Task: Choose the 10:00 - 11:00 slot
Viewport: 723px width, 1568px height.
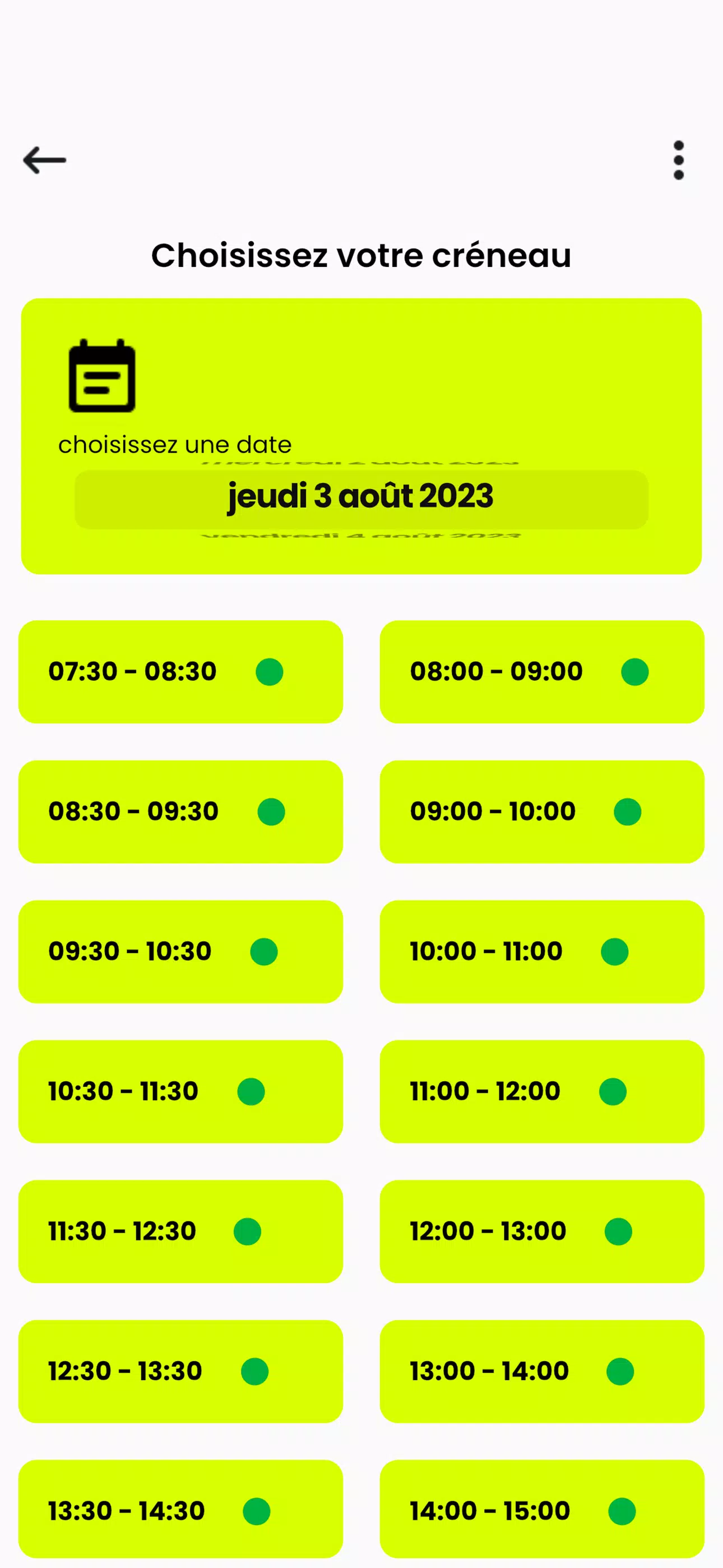Action: point(543,951)
